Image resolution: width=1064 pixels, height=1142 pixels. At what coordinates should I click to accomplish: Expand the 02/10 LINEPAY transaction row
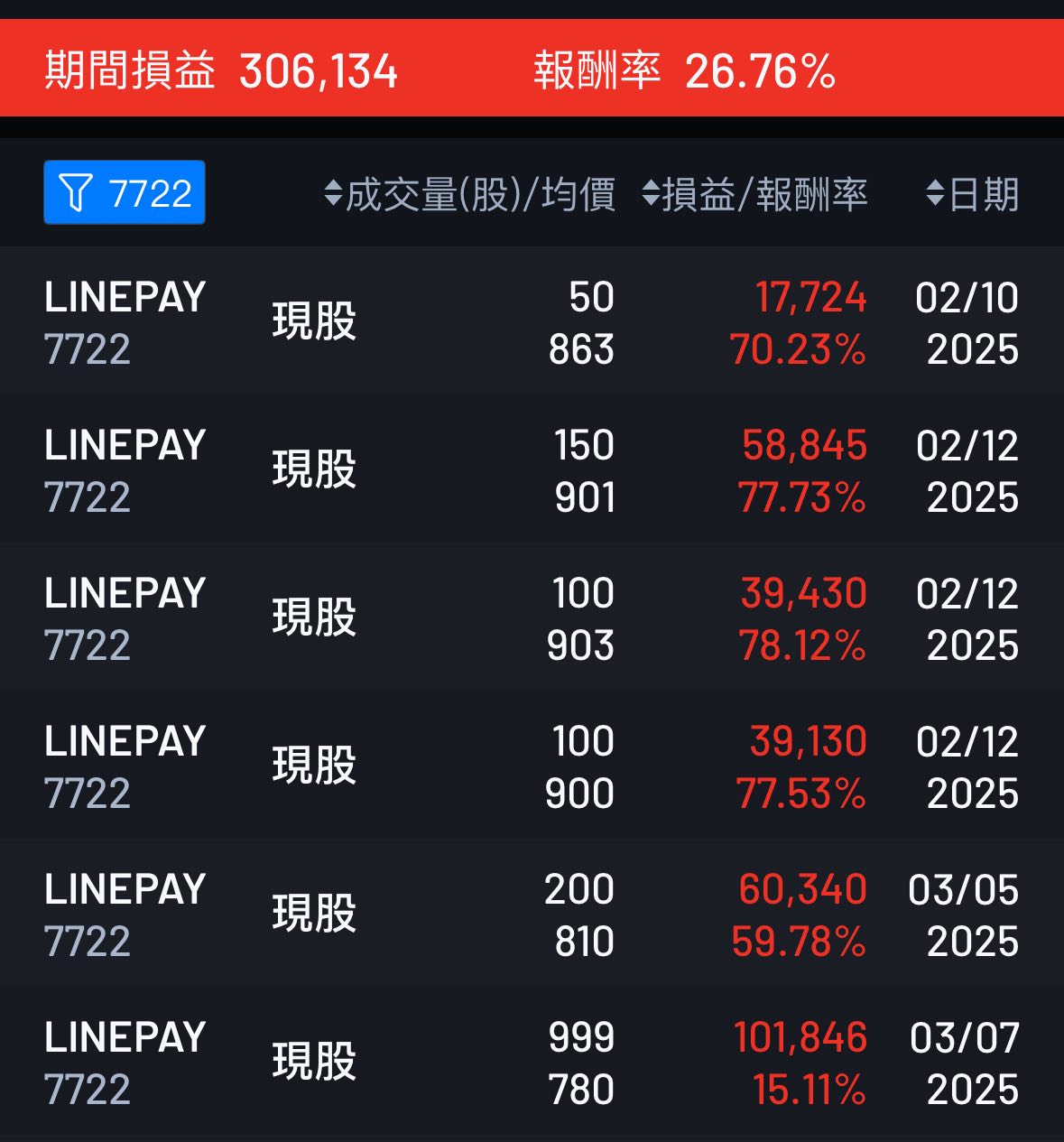tap(532, 321)
